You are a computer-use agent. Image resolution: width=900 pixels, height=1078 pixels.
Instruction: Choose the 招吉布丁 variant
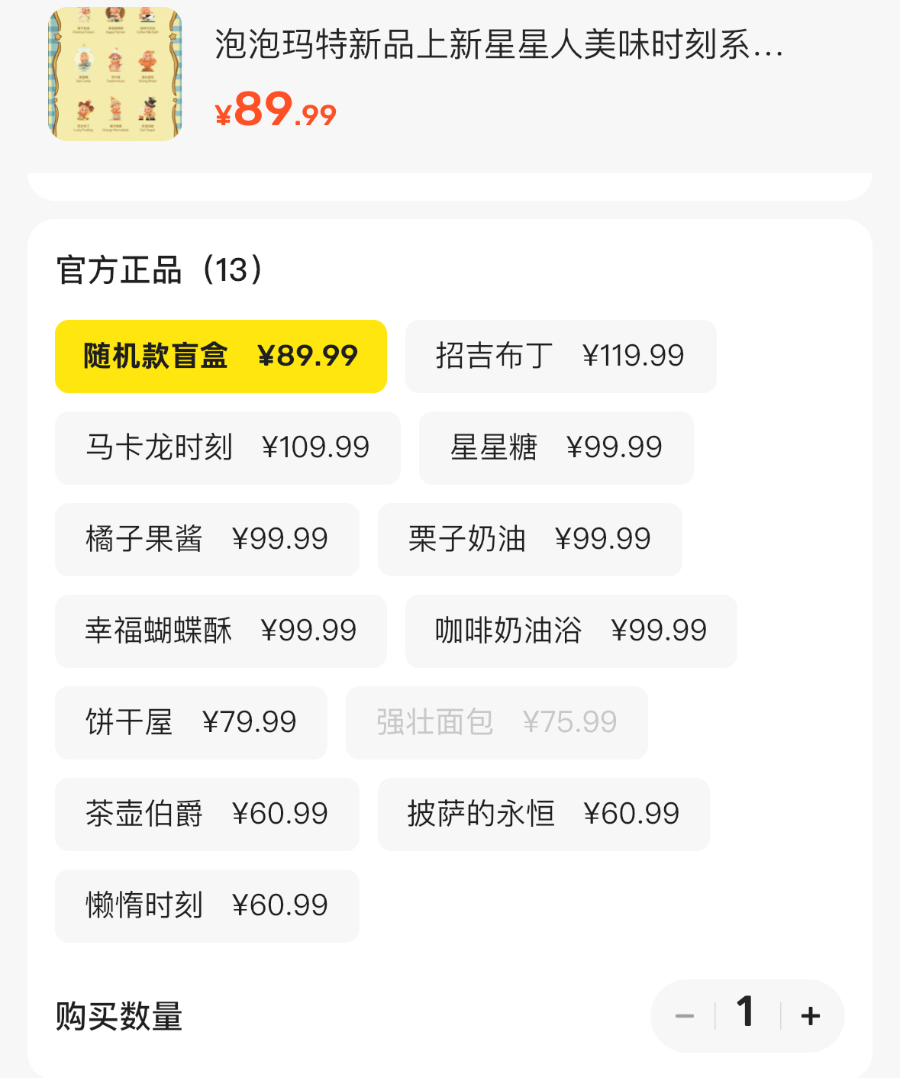click(x=560, y=356)
